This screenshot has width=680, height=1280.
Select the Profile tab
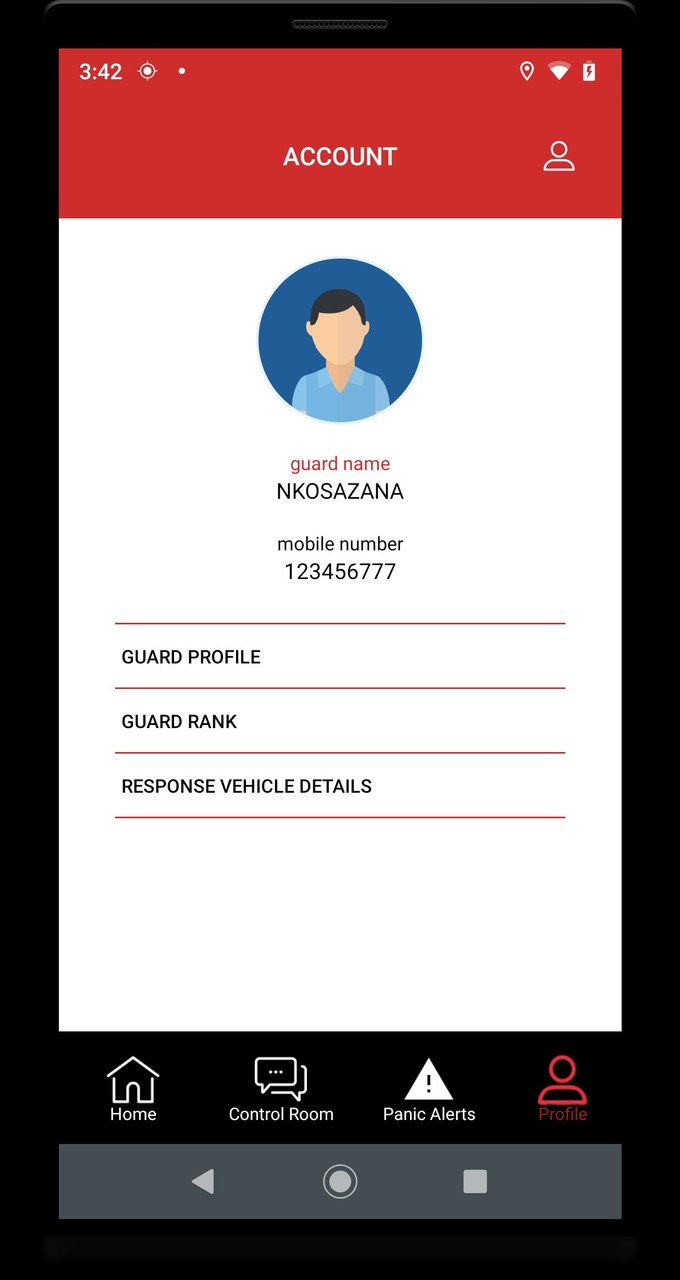point(562,1090)
